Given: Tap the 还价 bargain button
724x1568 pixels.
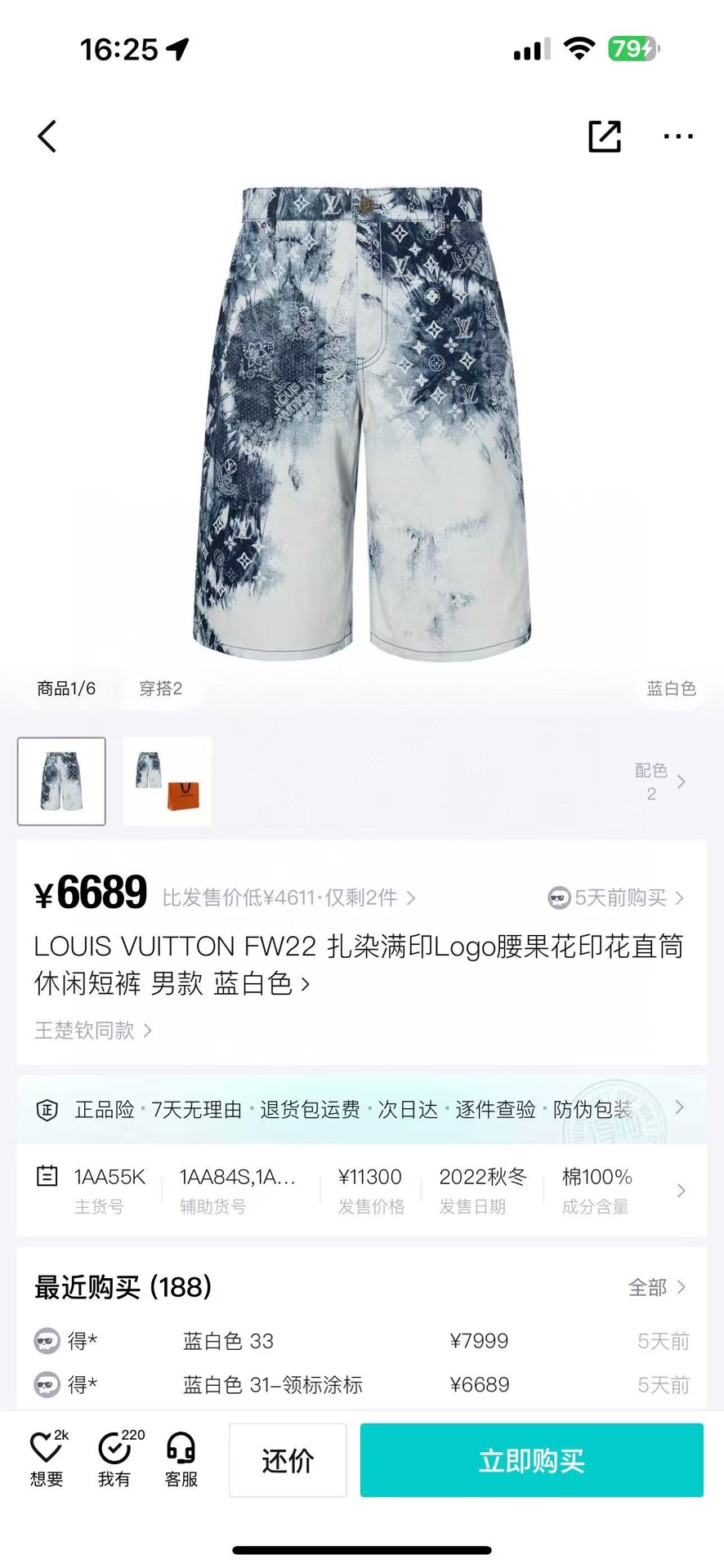Looking at the screenshot, I should [x=288, y=1460].
